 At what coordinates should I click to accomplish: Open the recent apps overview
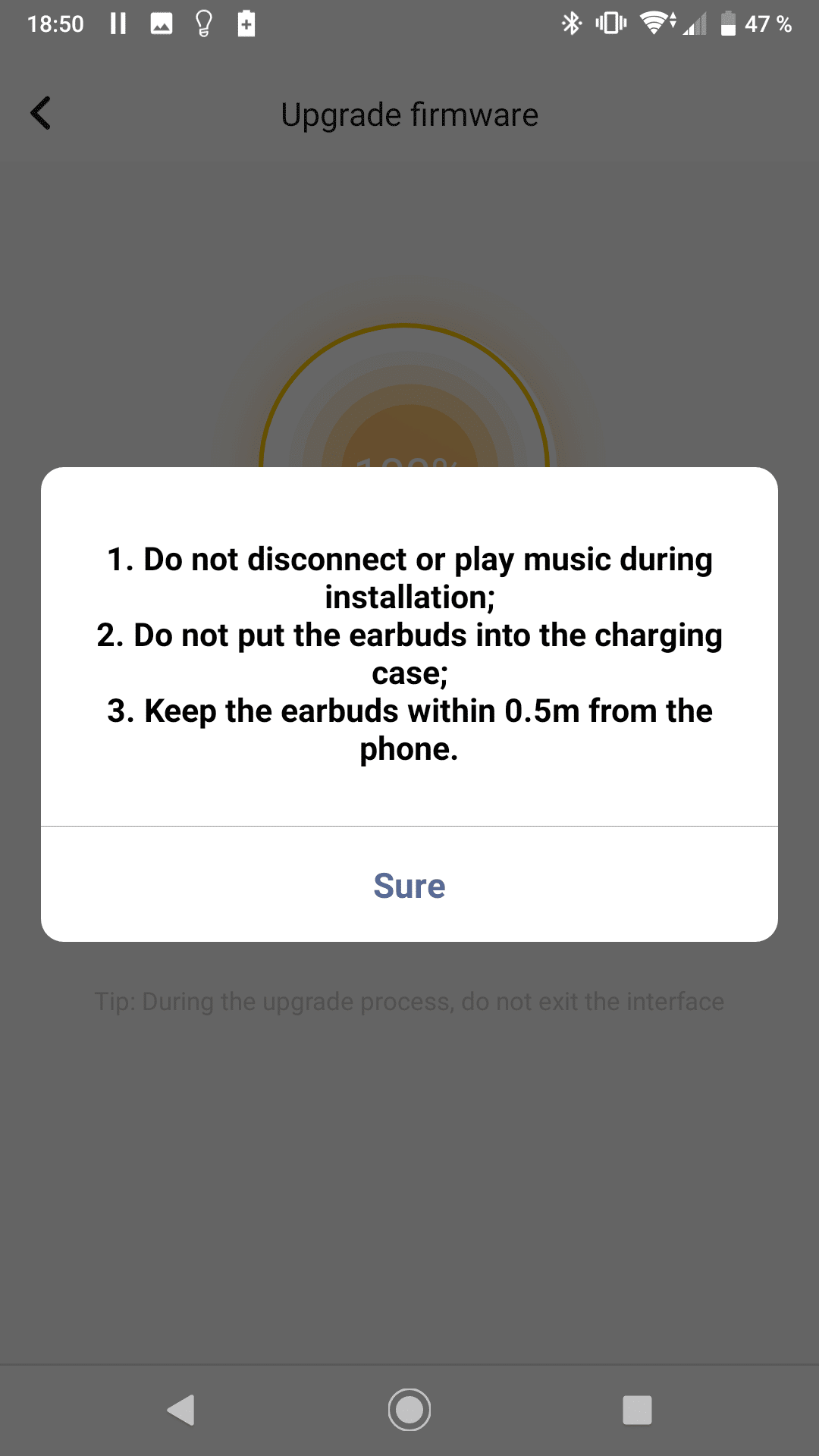(637, 1410)
